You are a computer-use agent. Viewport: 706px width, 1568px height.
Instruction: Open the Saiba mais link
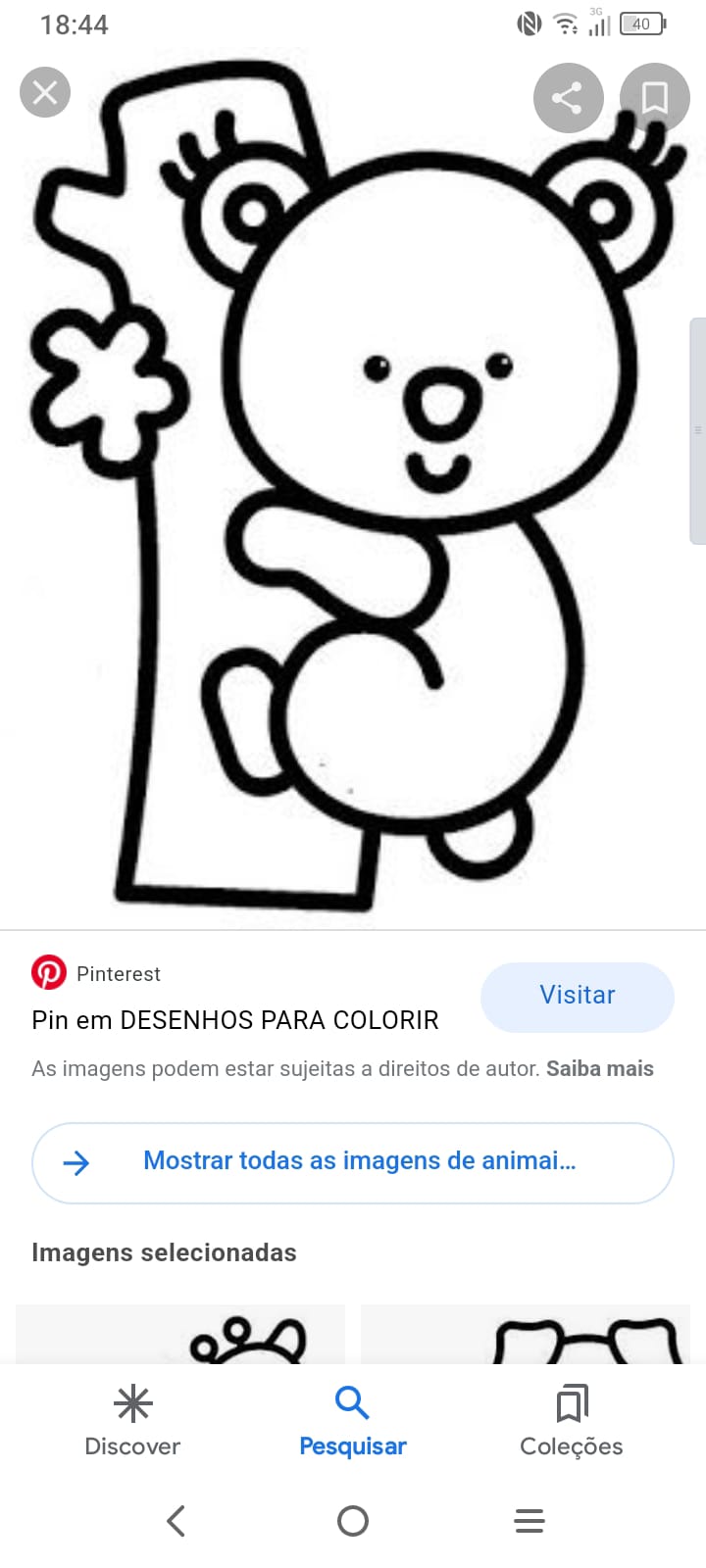[599, 1068]
